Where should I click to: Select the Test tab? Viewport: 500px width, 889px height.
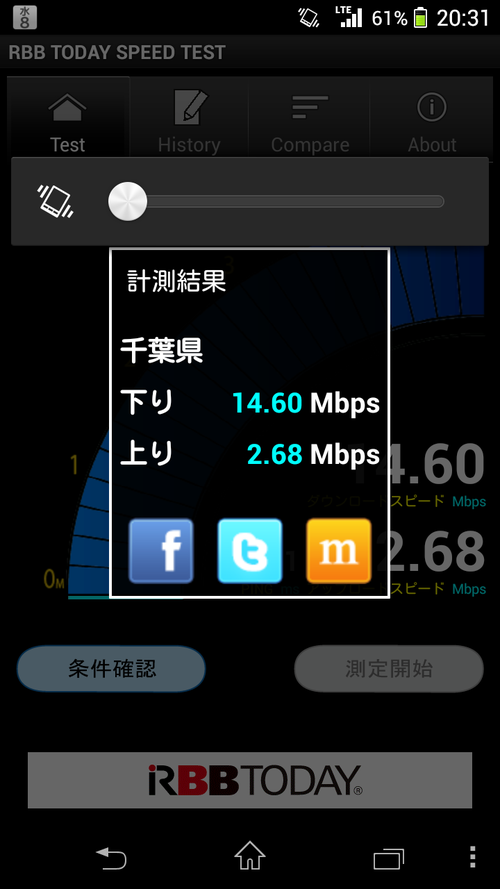pos(68,117)
